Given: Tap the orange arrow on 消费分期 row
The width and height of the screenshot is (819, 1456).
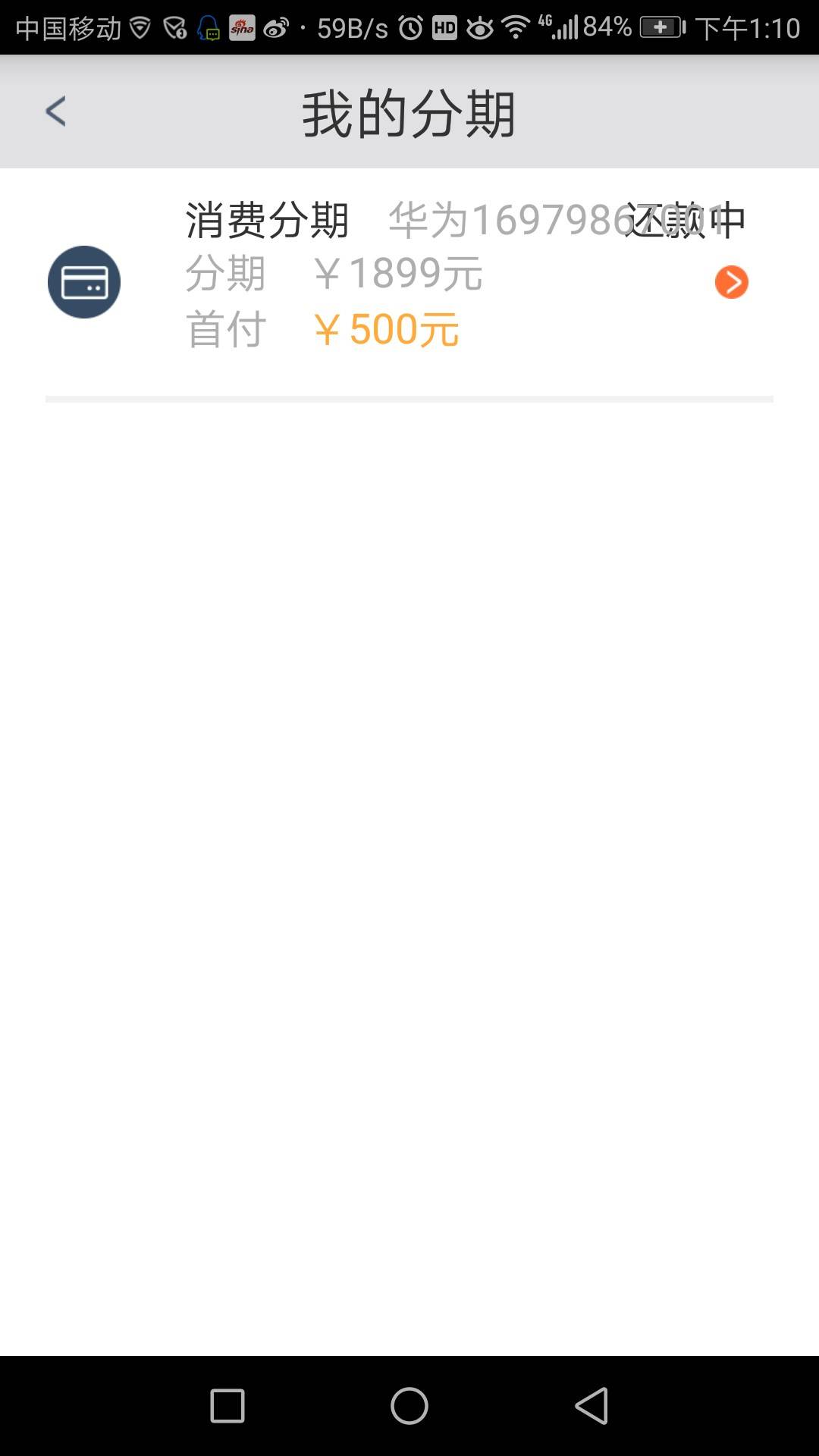Looking at the screenshot, I should click(732, 282).
